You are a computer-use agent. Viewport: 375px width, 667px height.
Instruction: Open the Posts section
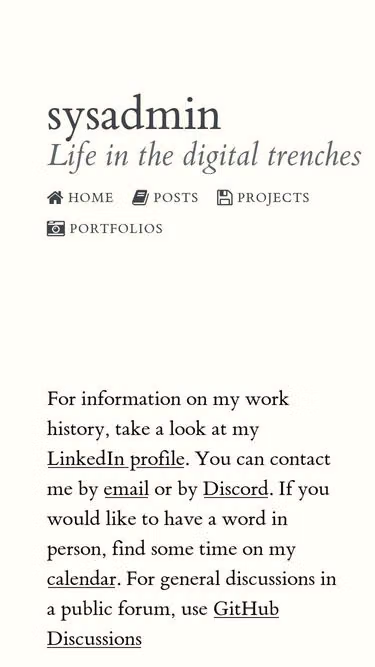pos(165,198)
